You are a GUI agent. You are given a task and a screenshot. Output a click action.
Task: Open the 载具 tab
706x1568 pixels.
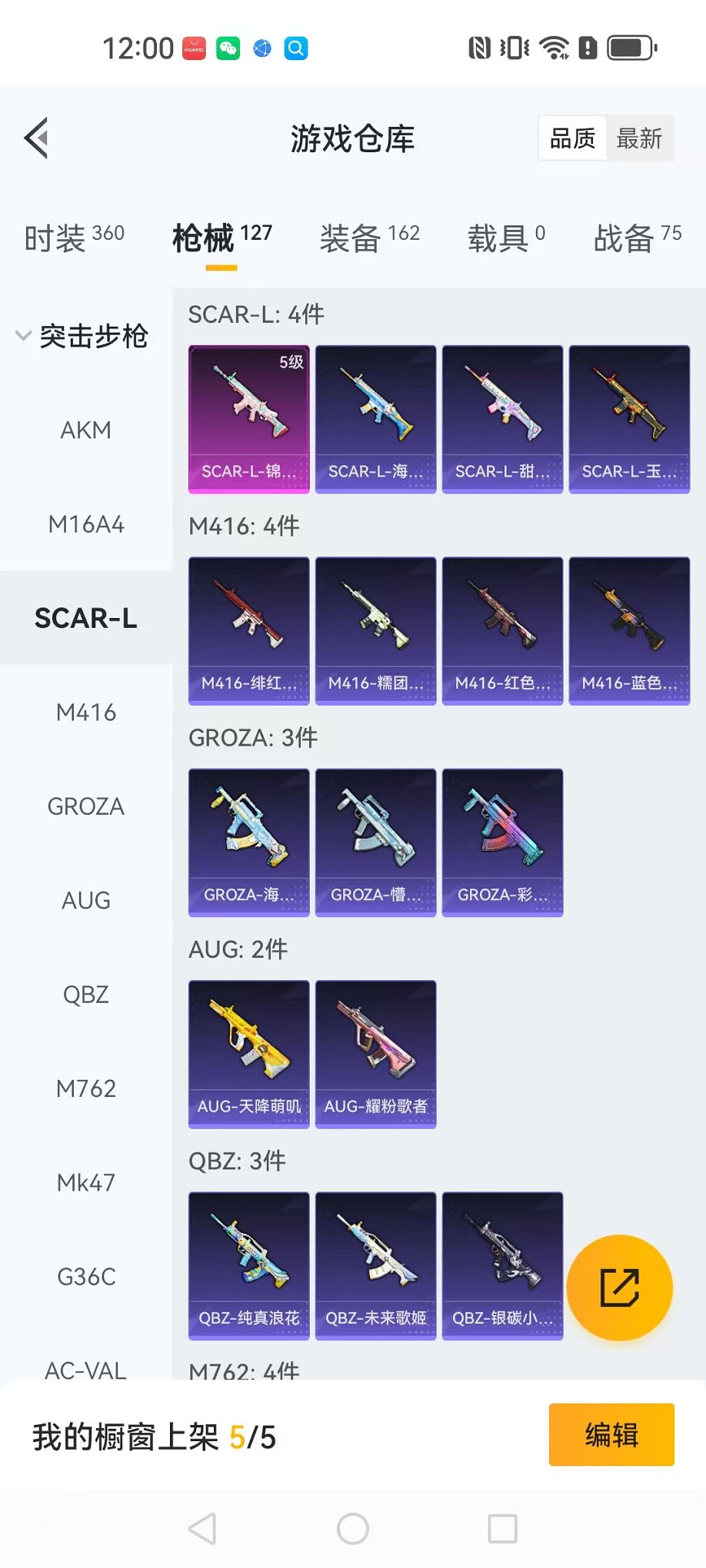506,238
